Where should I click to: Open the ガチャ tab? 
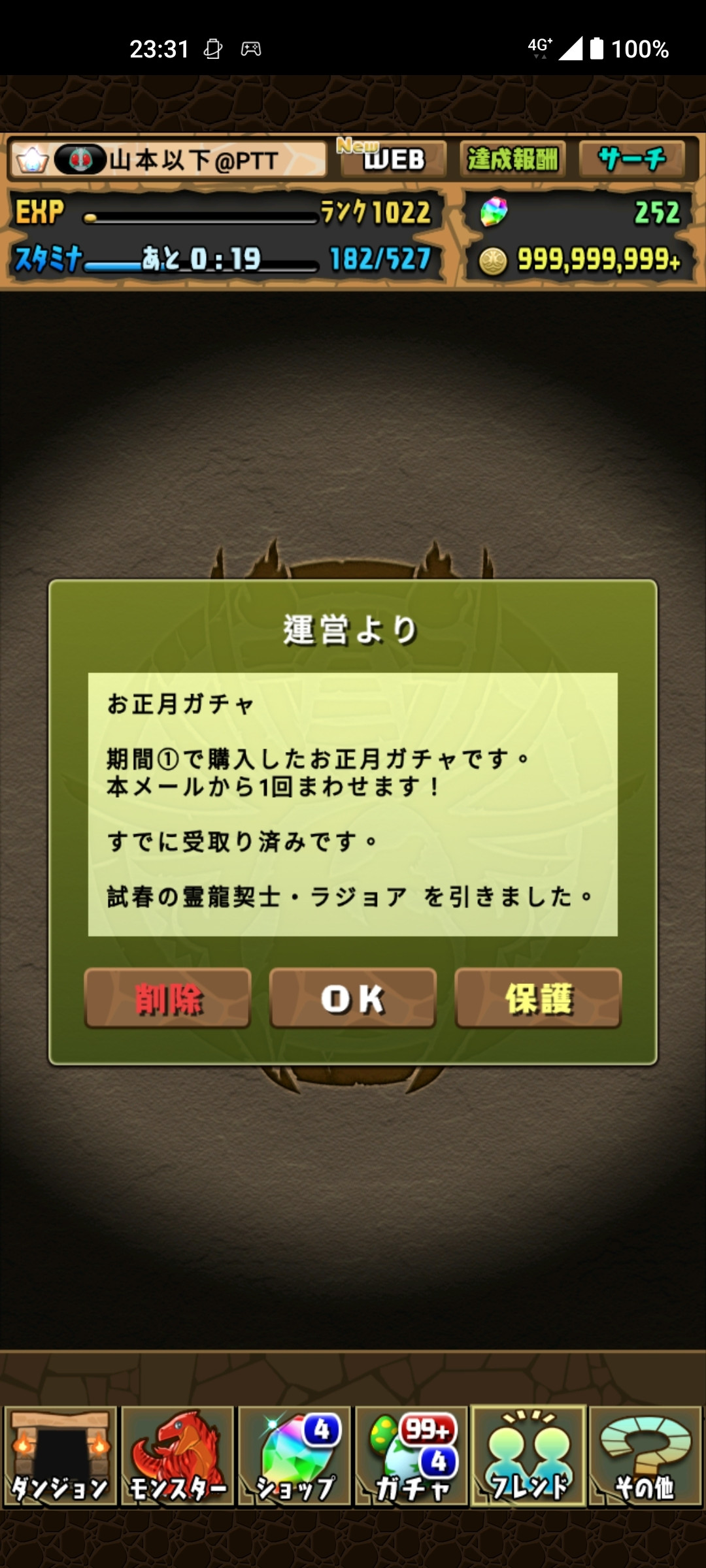[411, 1456]
